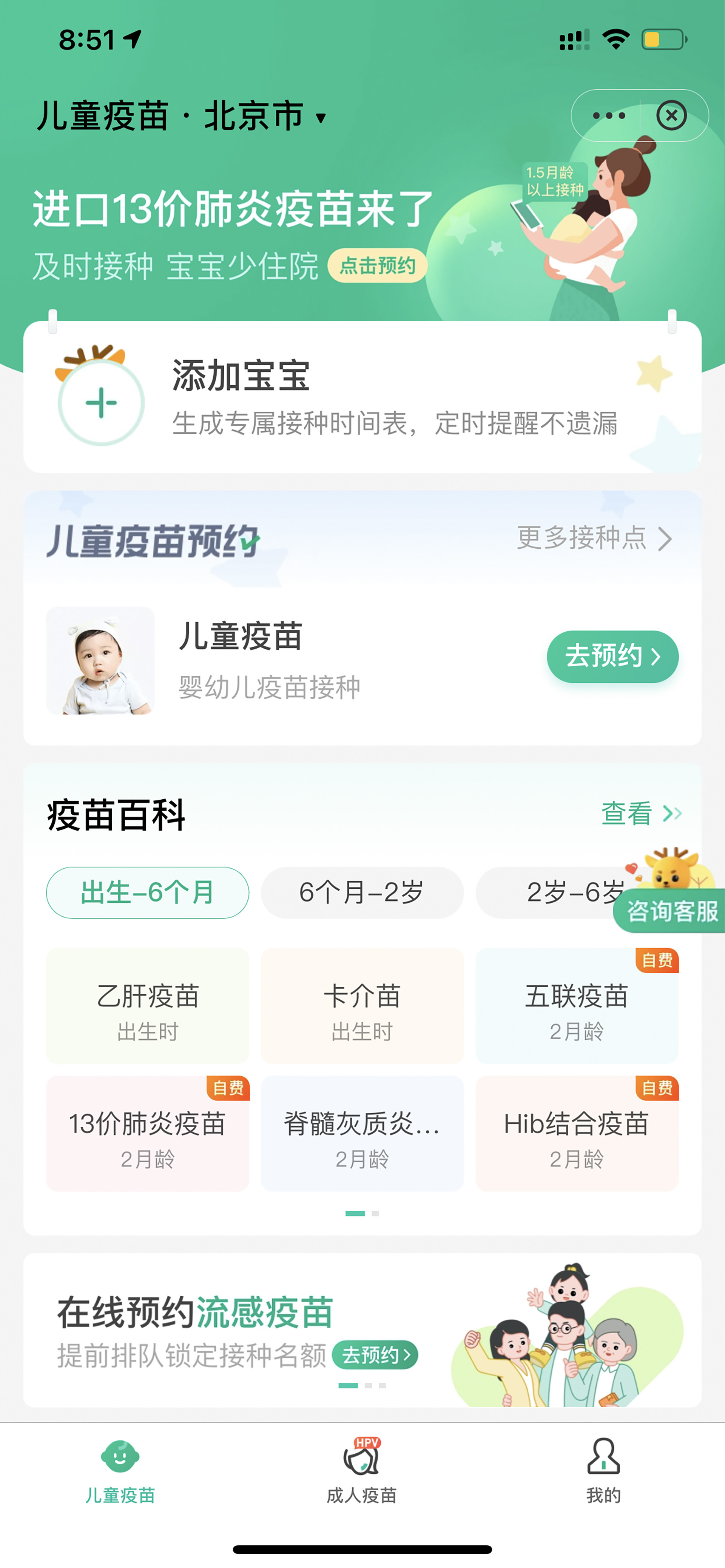This screenshot has width=725, height=1568.
Task: Add a baby with the plus button
Action: [x=101, y=402]
